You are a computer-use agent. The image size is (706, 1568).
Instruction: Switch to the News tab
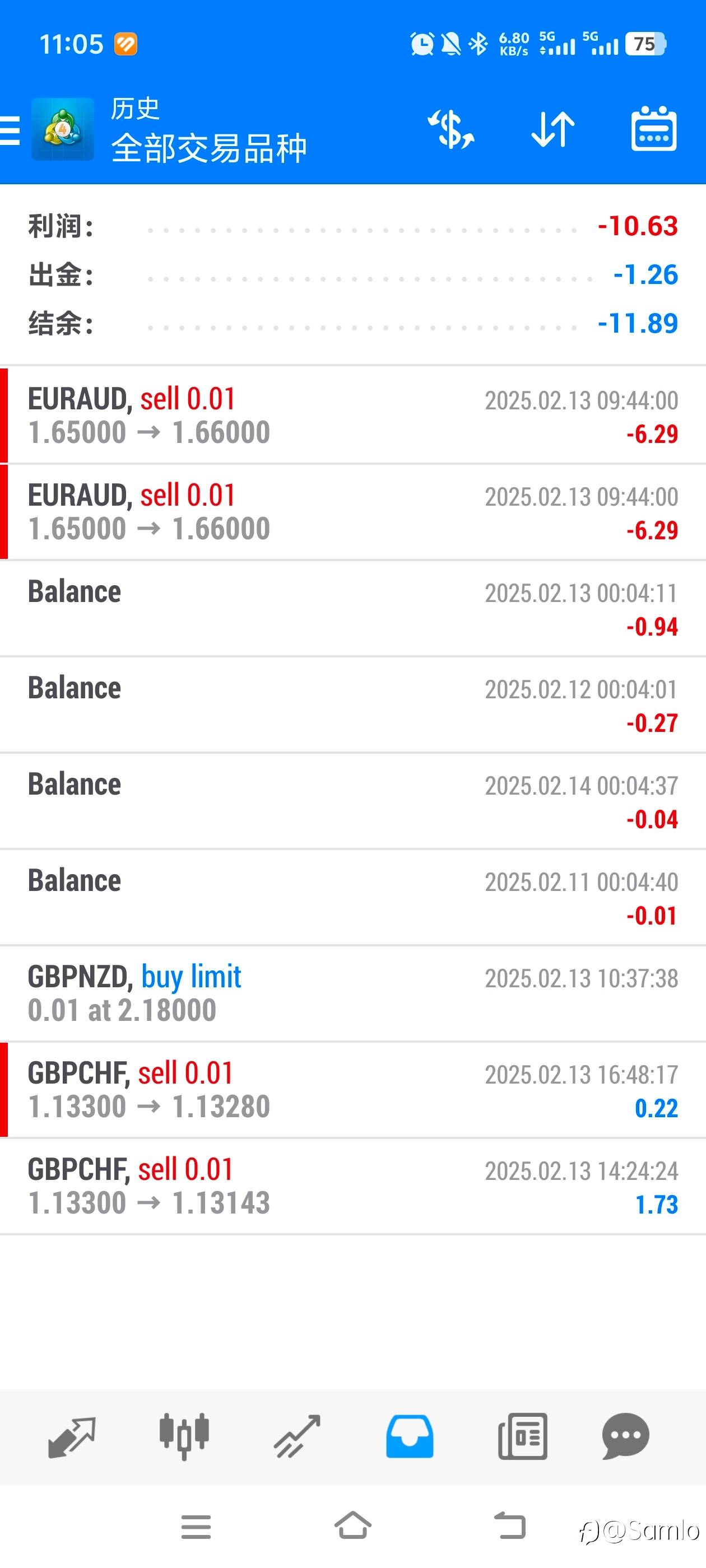[x=522, y=1436]
